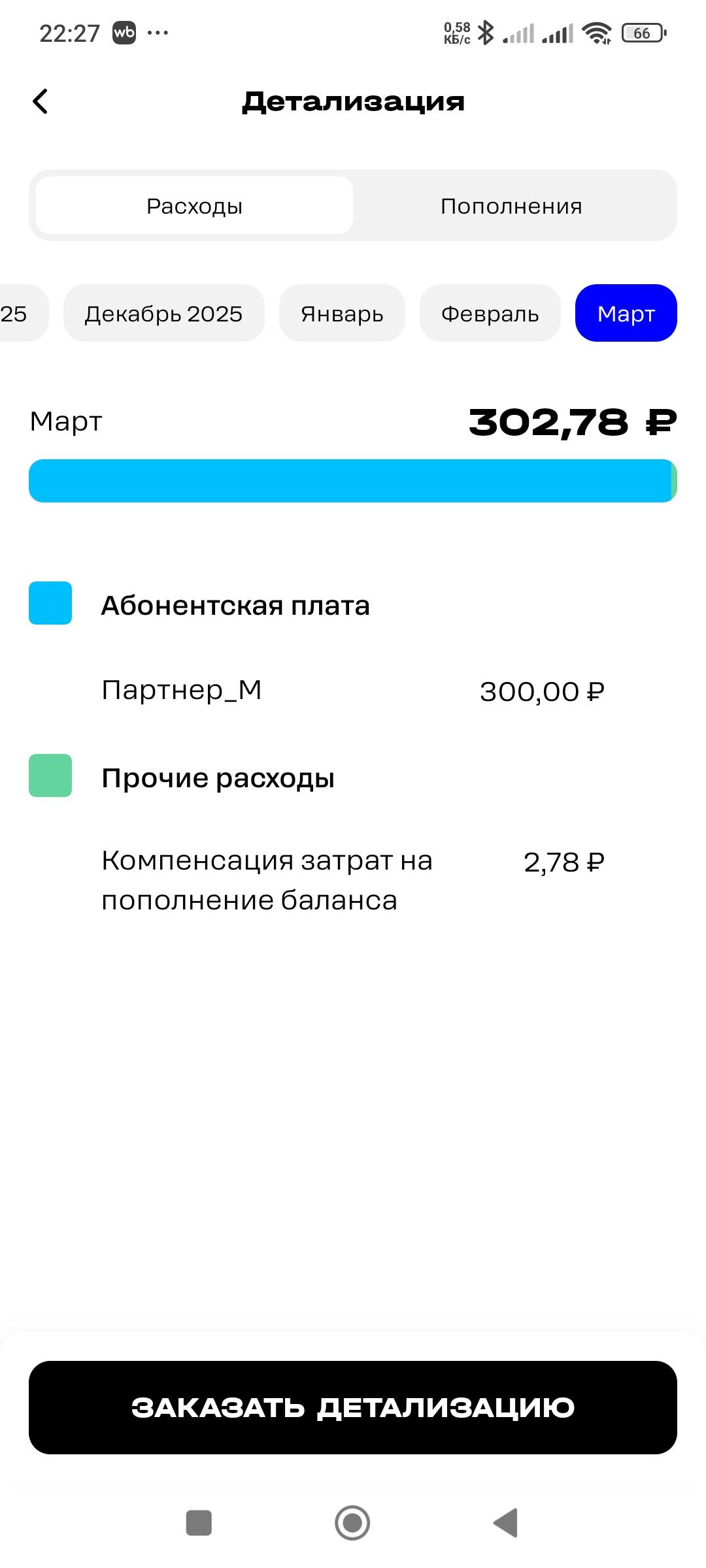Screen dimensions: 706x1568
Task: Select the Декабрь 2025 month filter
Action: (x=163, y=314)
